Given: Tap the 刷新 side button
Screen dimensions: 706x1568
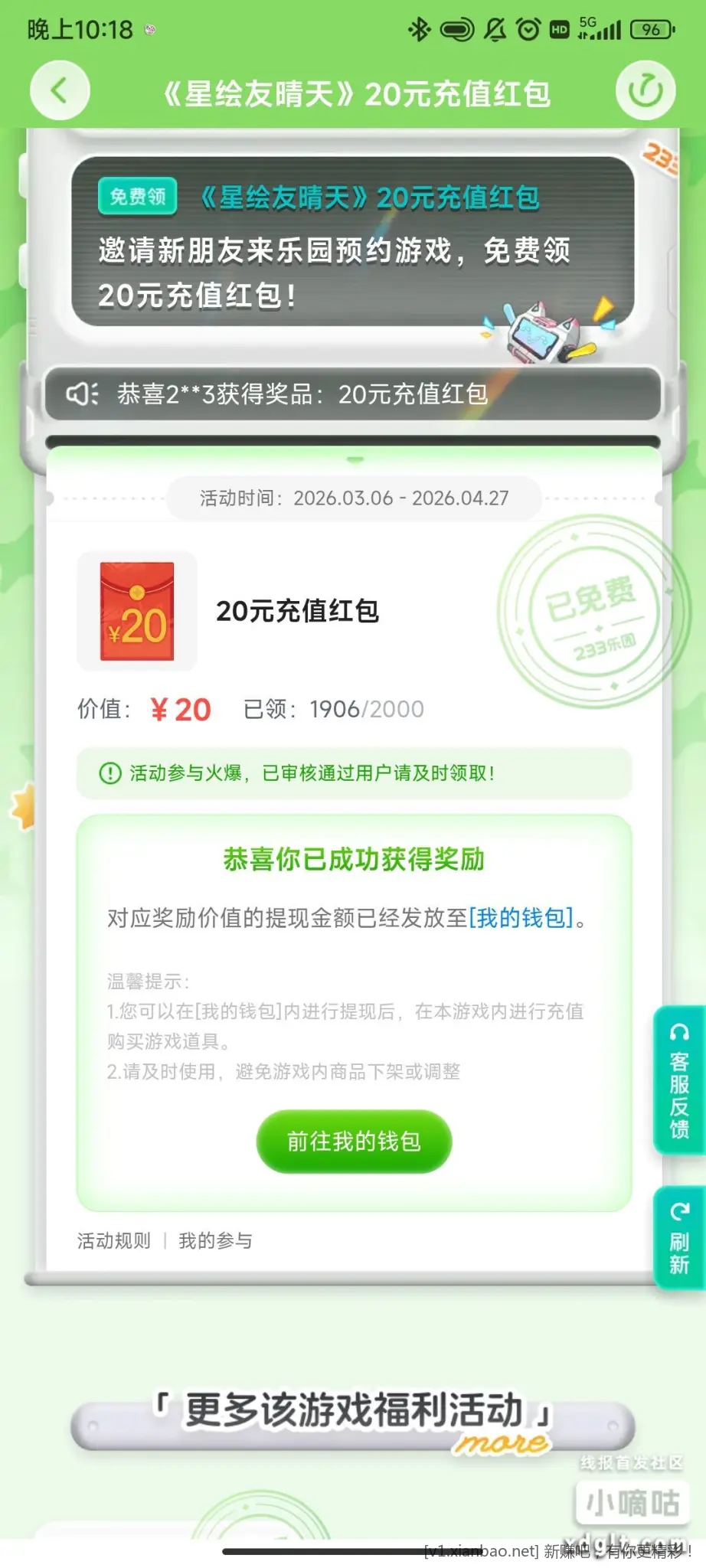Looking at the screenshot, I should [x=678, y=1237].
